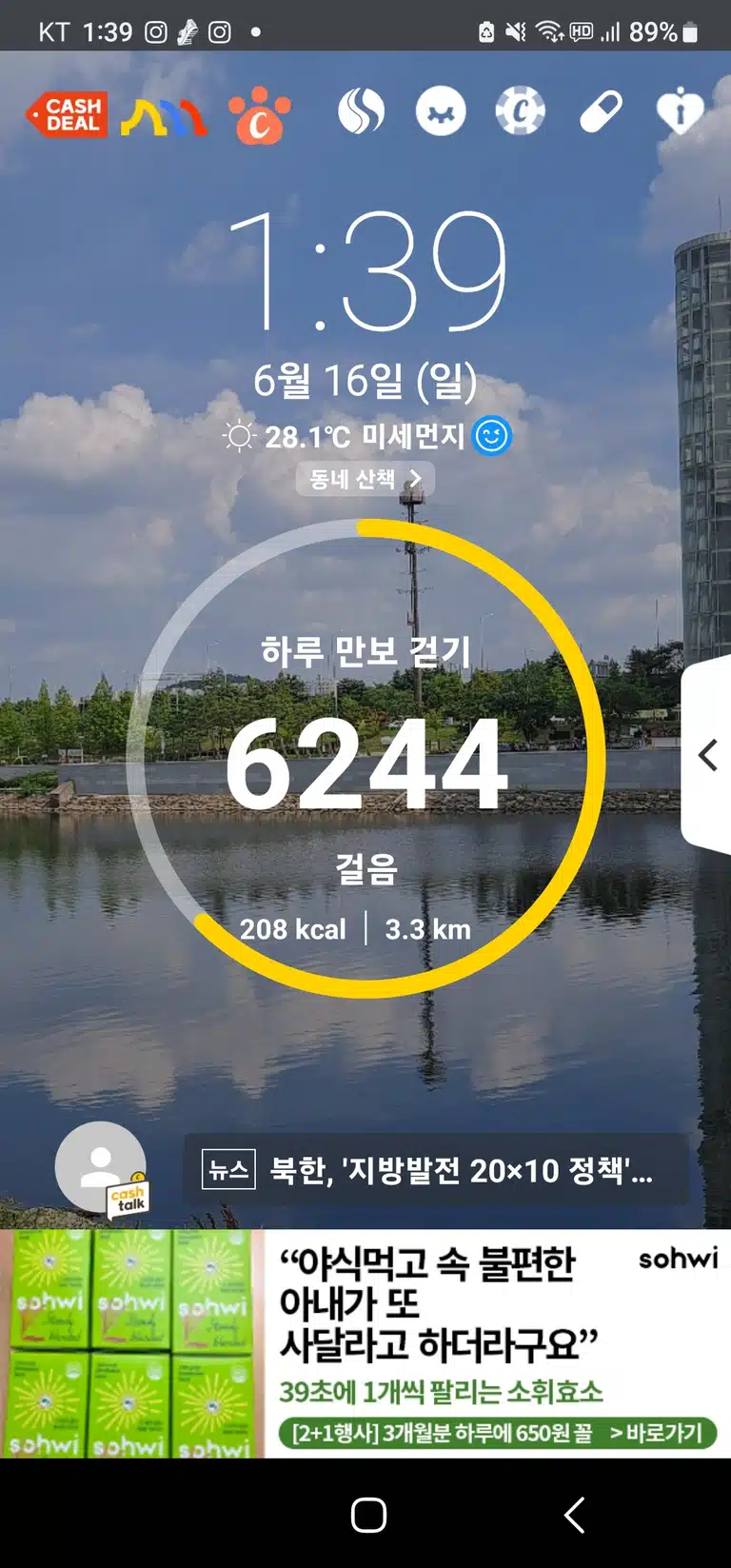This screenshot has height=1568, width=731.
Task: Open 동네 산책 chip
Action: point(365,479)
